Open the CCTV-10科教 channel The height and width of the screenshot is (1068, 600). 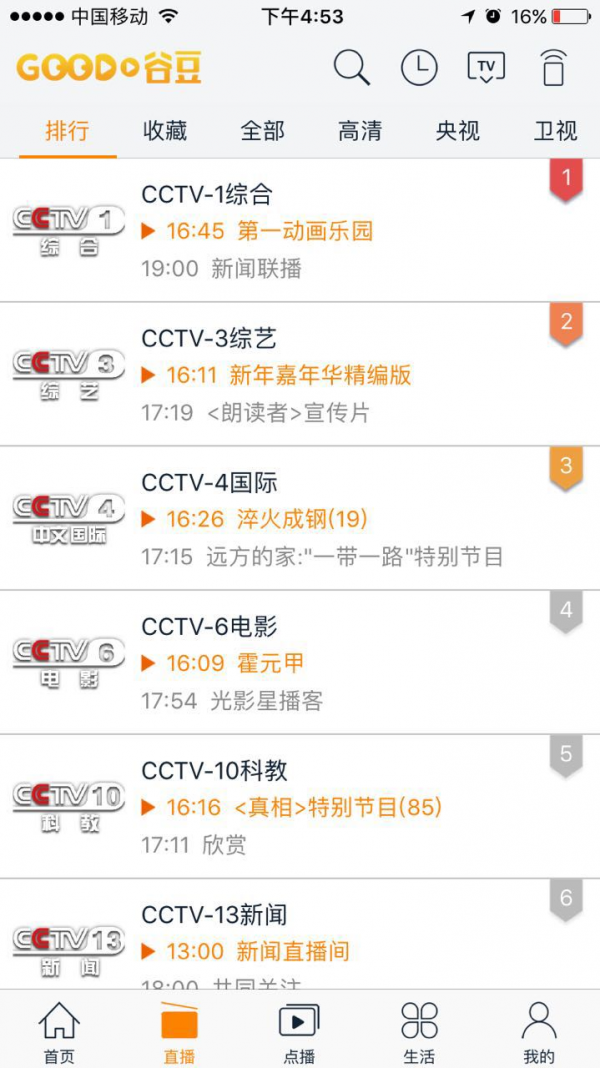[300, 807]
